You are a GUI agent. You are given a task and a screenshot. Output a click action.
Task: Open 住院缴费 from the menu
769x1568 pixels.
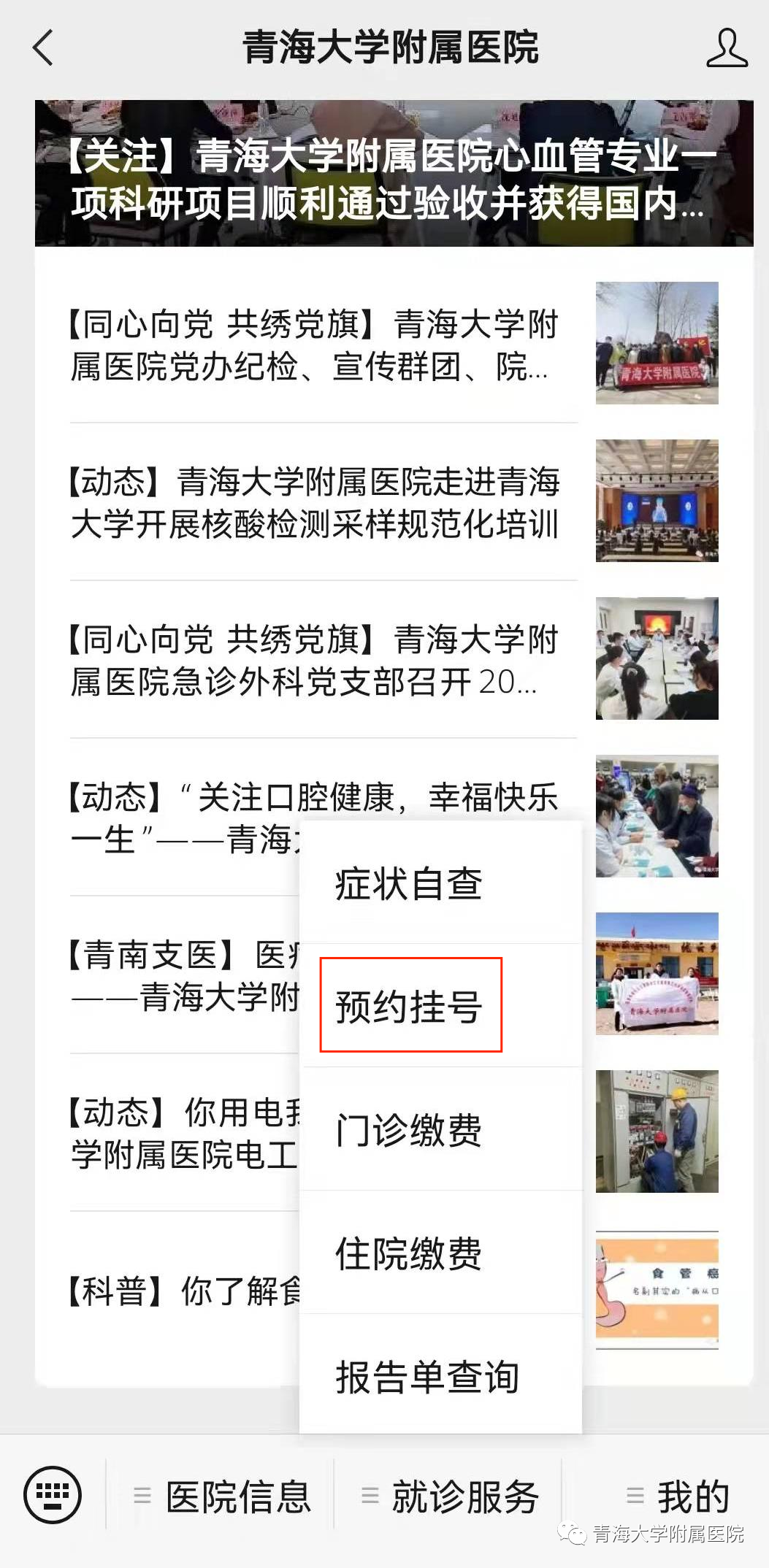click(x=409, y=1253)
